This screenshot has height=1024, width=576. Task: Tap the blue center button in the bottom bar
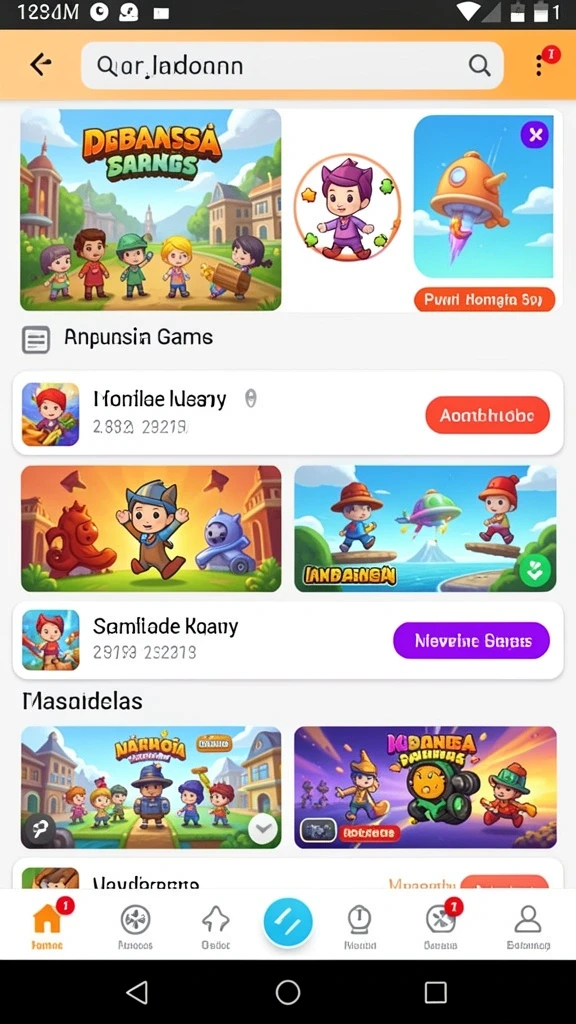click(x=288, y=923)
